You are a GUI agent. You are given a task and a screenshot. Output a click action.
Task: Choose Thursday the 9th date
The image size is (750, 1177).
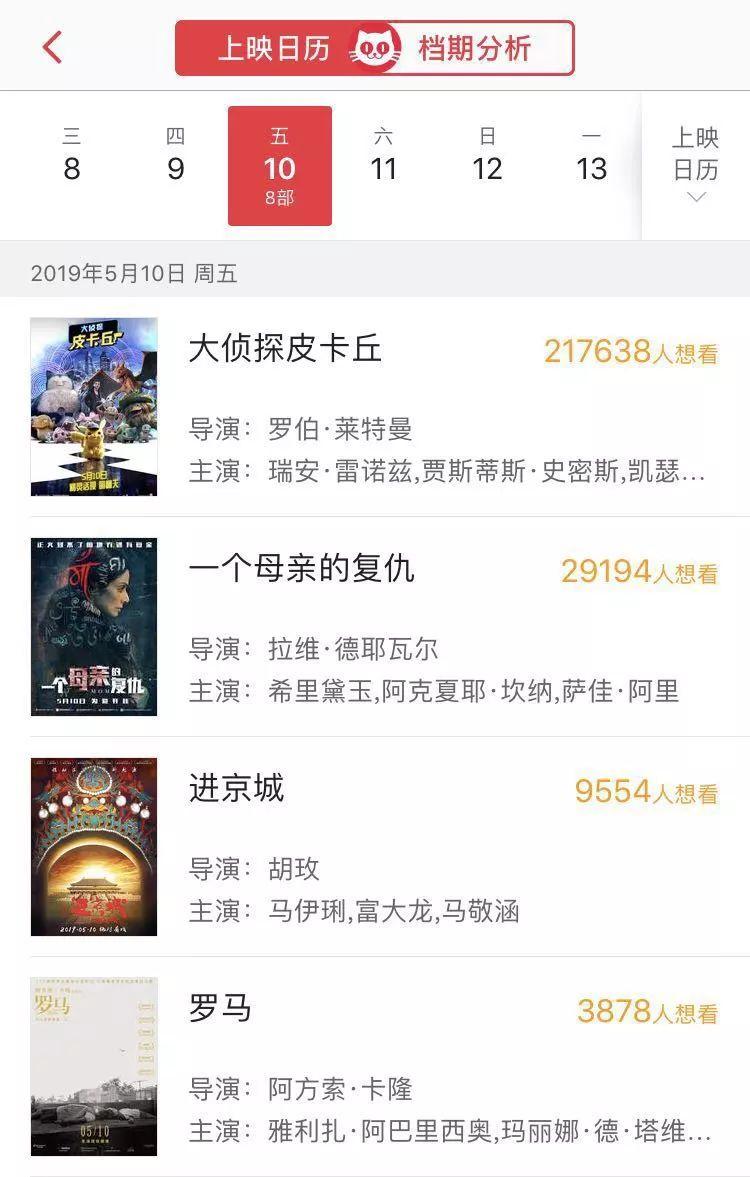(x=176, y=157)
